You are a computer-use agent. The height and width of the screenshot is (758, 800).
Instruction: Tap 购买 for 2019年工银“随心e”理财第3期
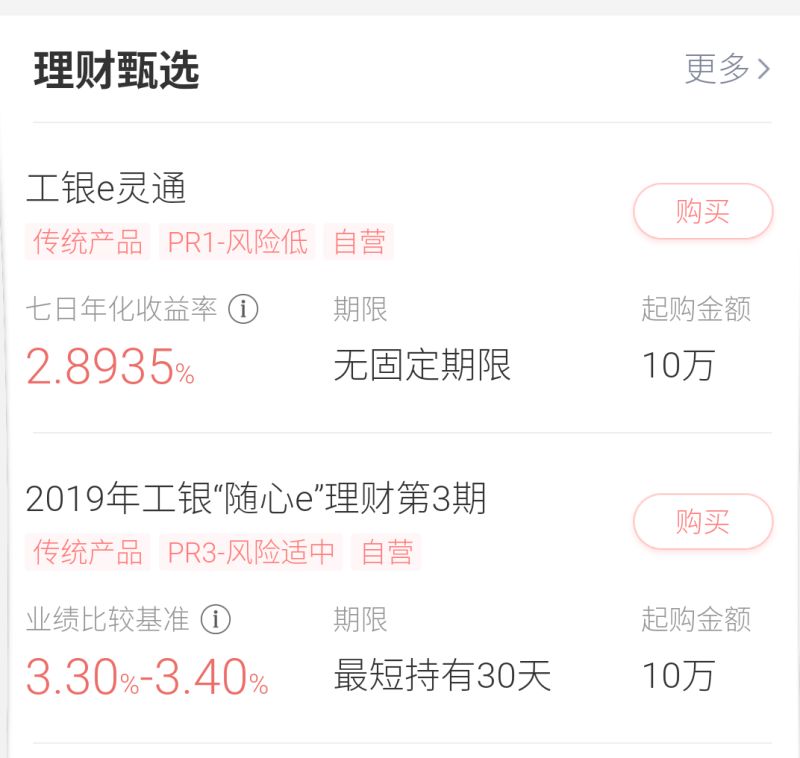coord(703,522)
